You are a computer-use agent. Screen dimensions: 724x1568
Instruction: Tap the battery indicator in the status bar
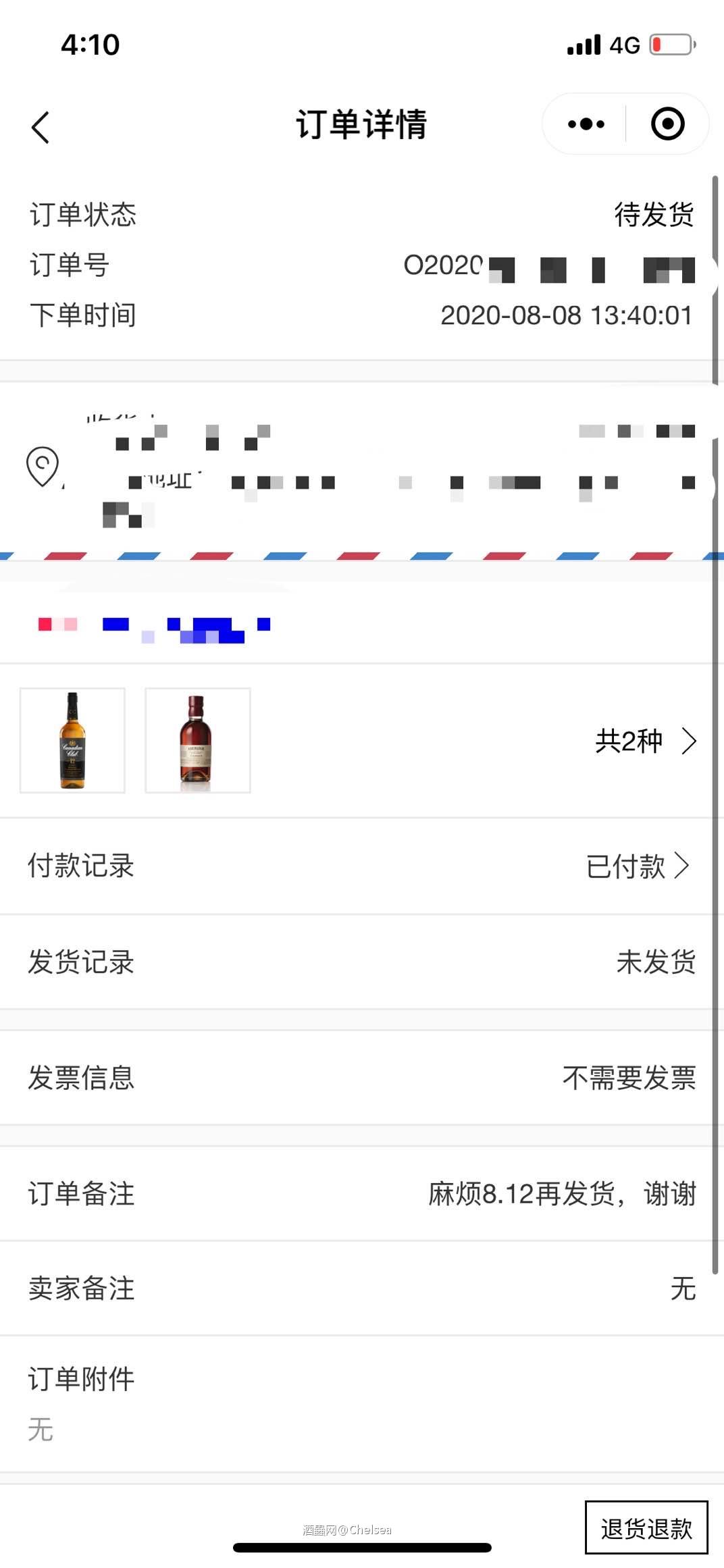[671, 43]
